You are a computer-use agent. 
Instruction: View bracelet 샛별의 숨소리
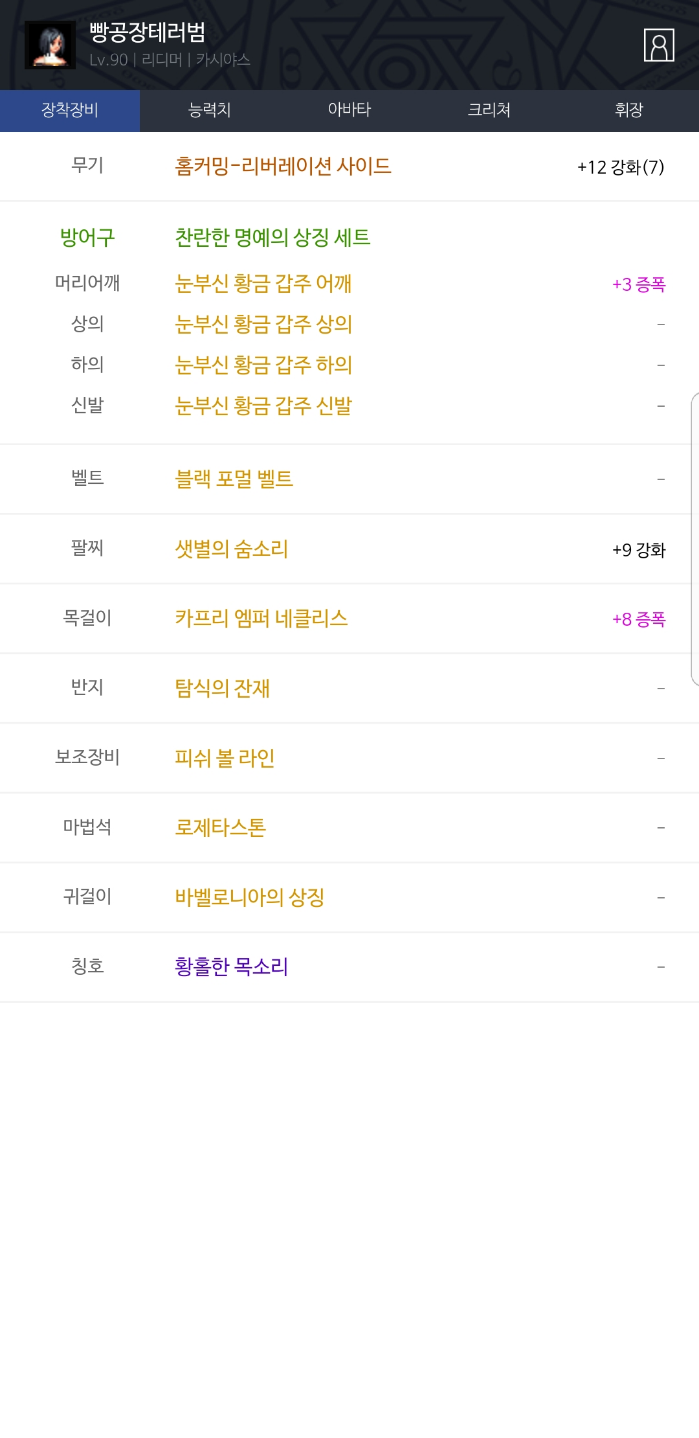point(231,549)
